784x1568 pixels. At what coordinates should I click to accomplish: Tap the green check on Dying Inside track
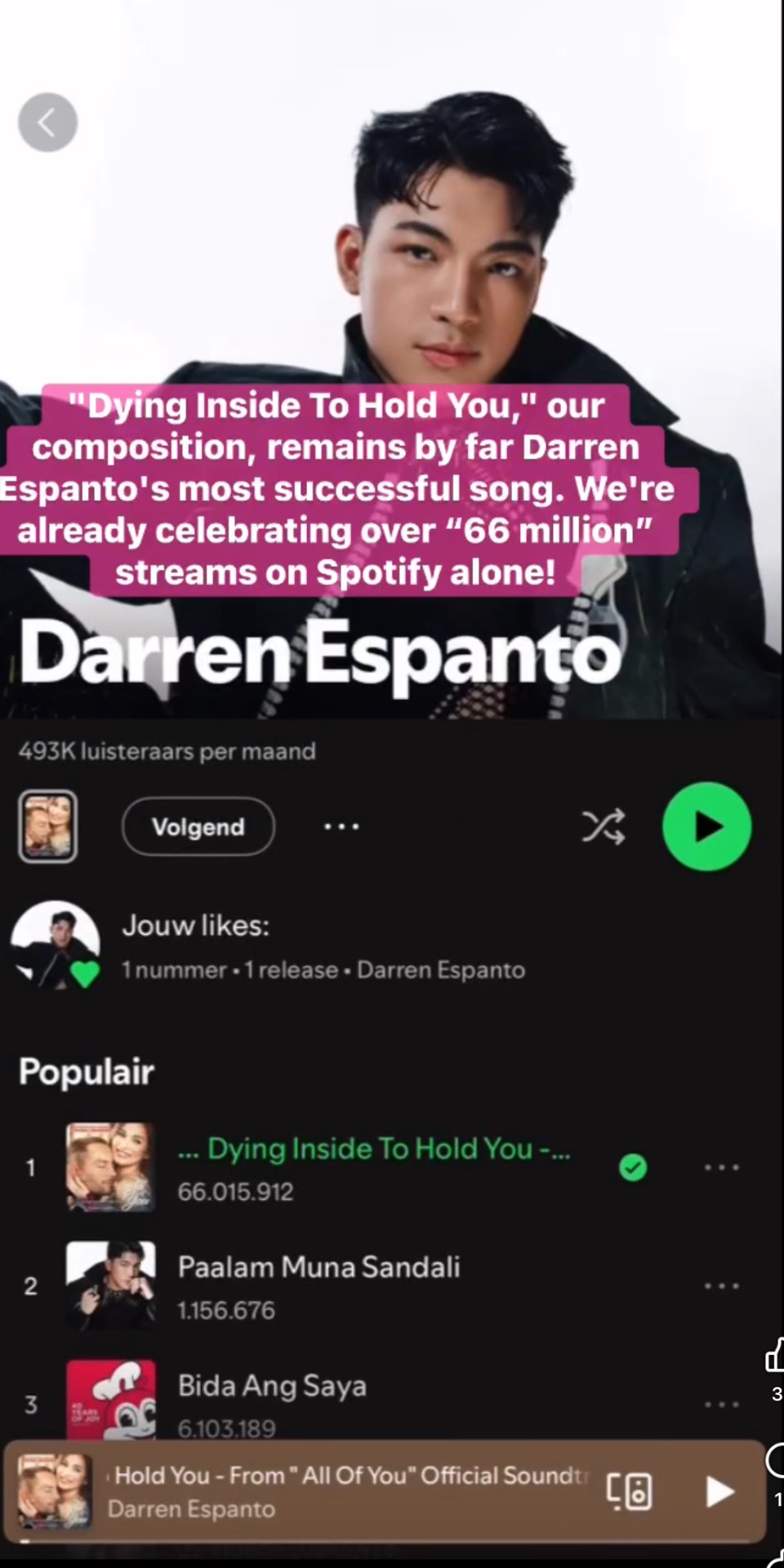point(633,1168)
